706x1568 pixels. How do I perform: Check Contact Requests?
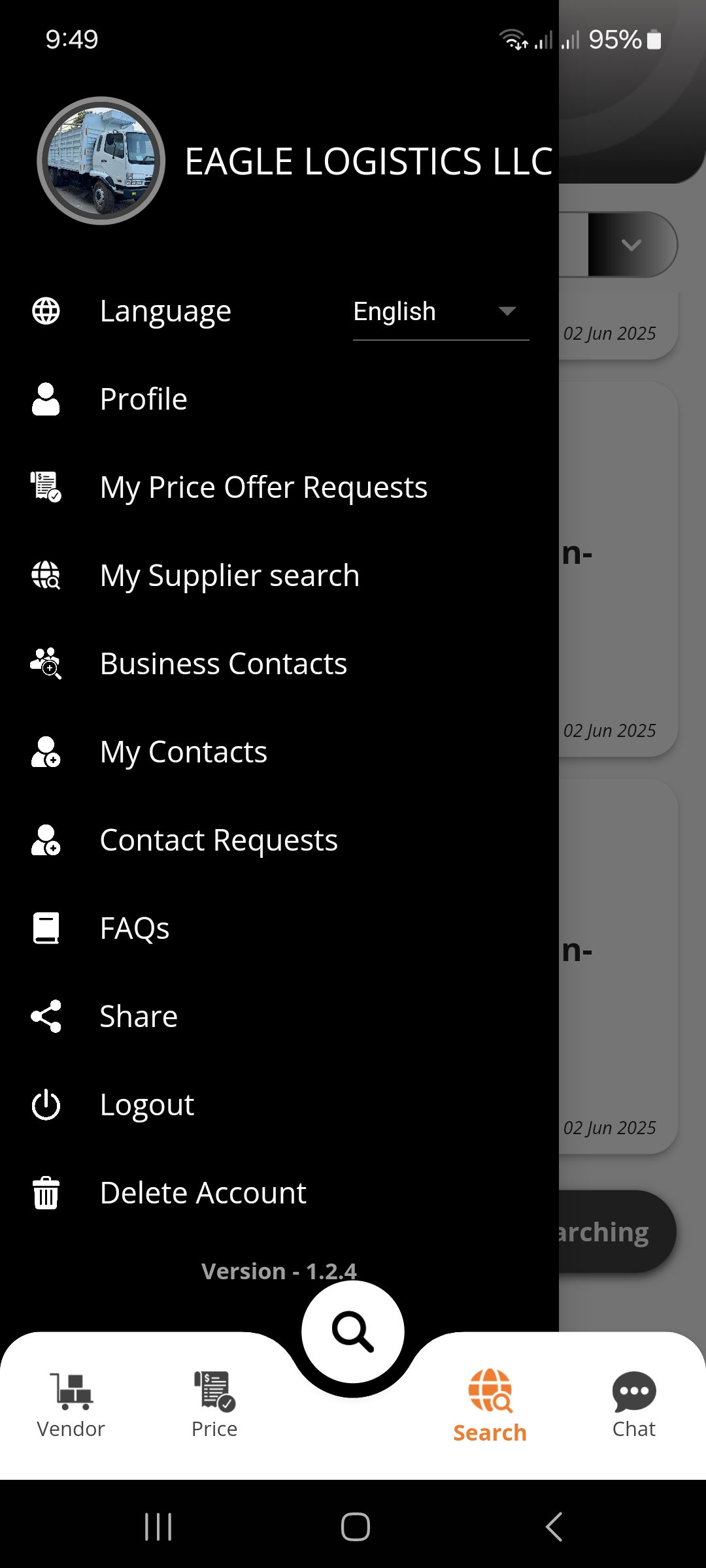(279, 840)
